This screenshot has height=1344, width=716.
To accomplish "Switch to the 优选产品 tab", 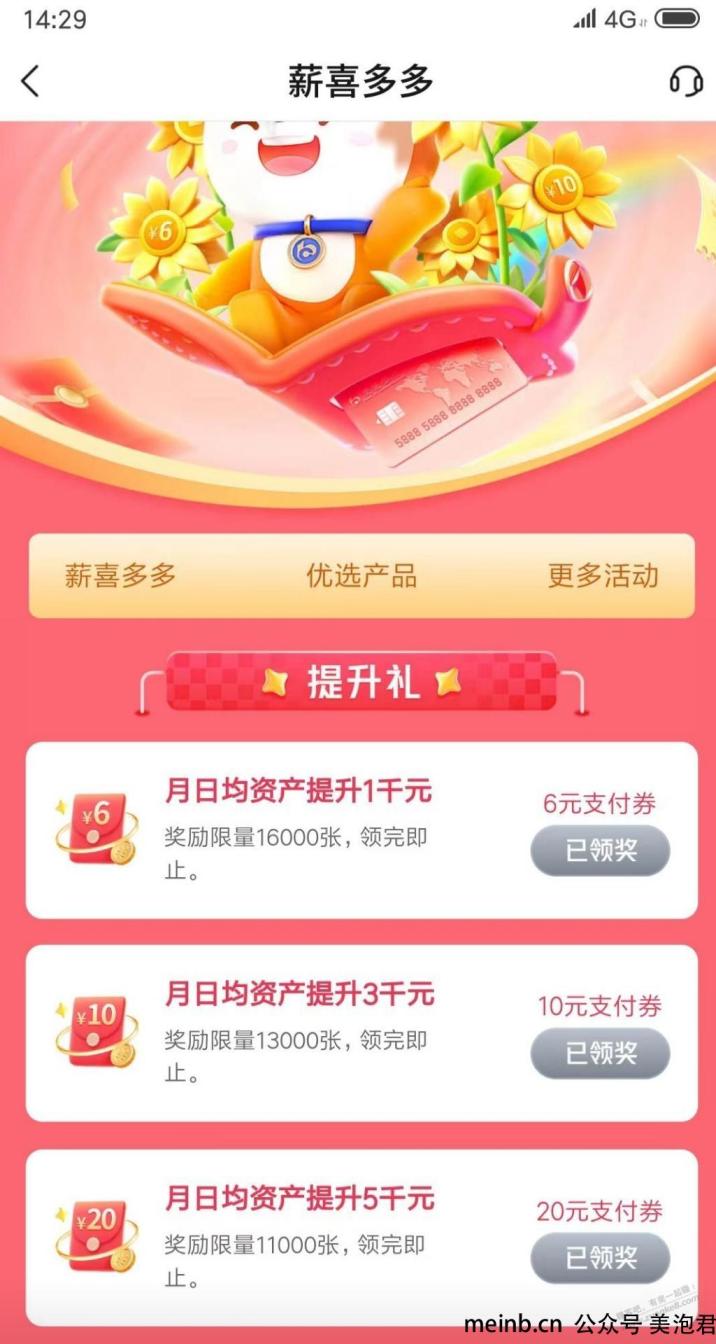I will coord(361,576).
